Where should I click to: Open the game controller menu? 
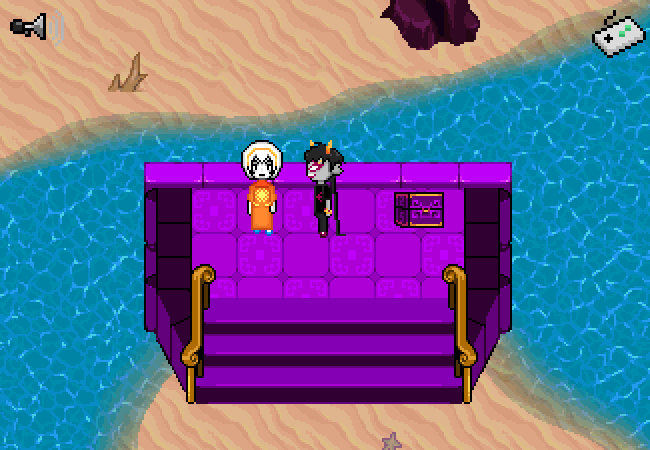(617, 35)
